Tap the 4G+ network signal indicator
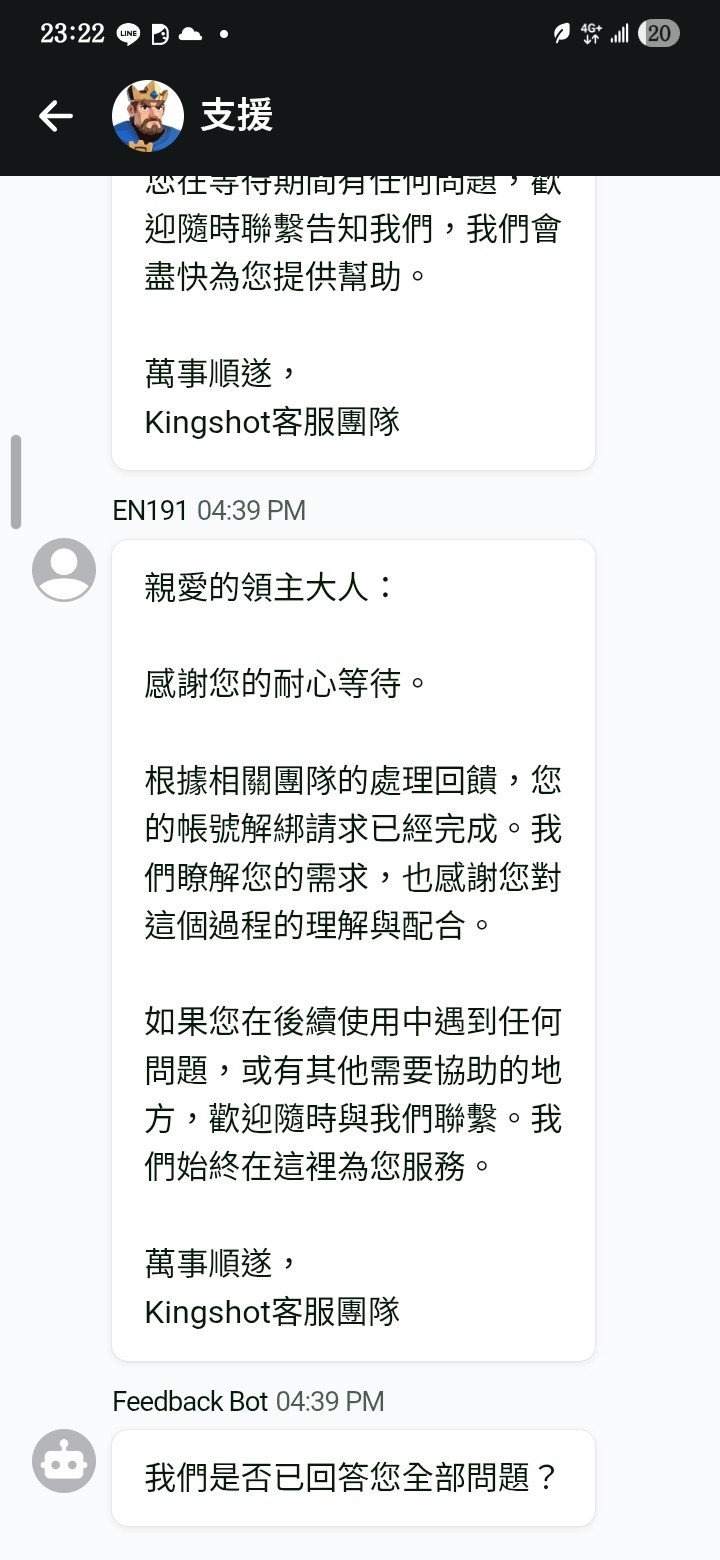This screenshot has width=720, height=1560. 592,33
